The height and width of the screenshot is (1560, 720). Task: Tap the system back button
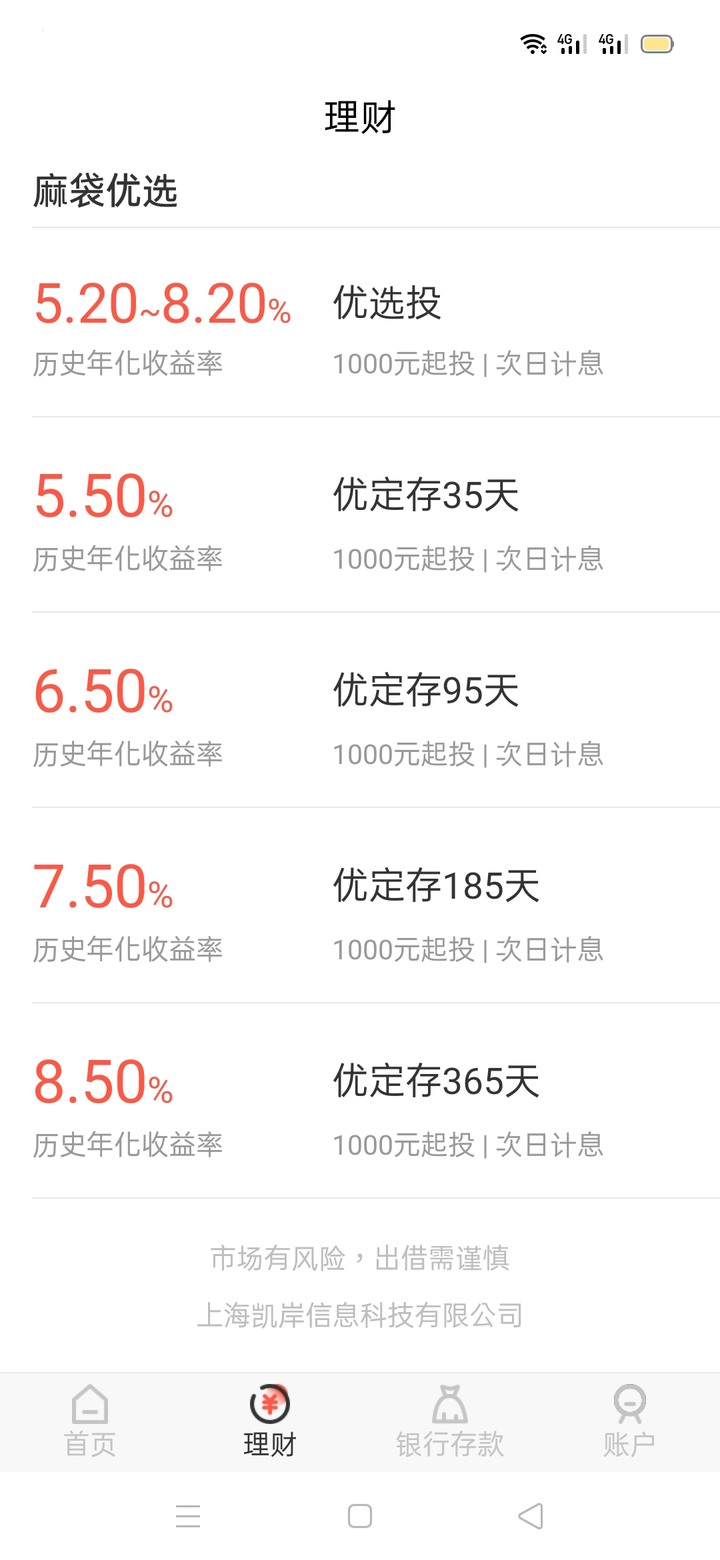point(531,1516)
